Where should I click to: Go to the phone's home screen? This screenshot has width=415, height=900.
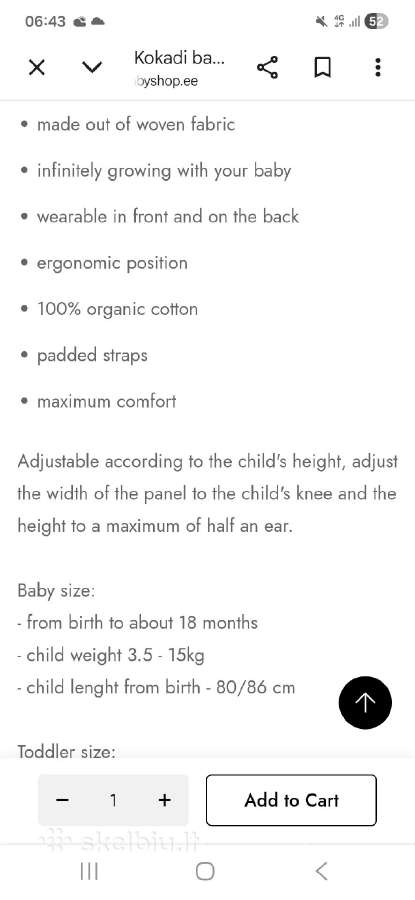point(205,871)
